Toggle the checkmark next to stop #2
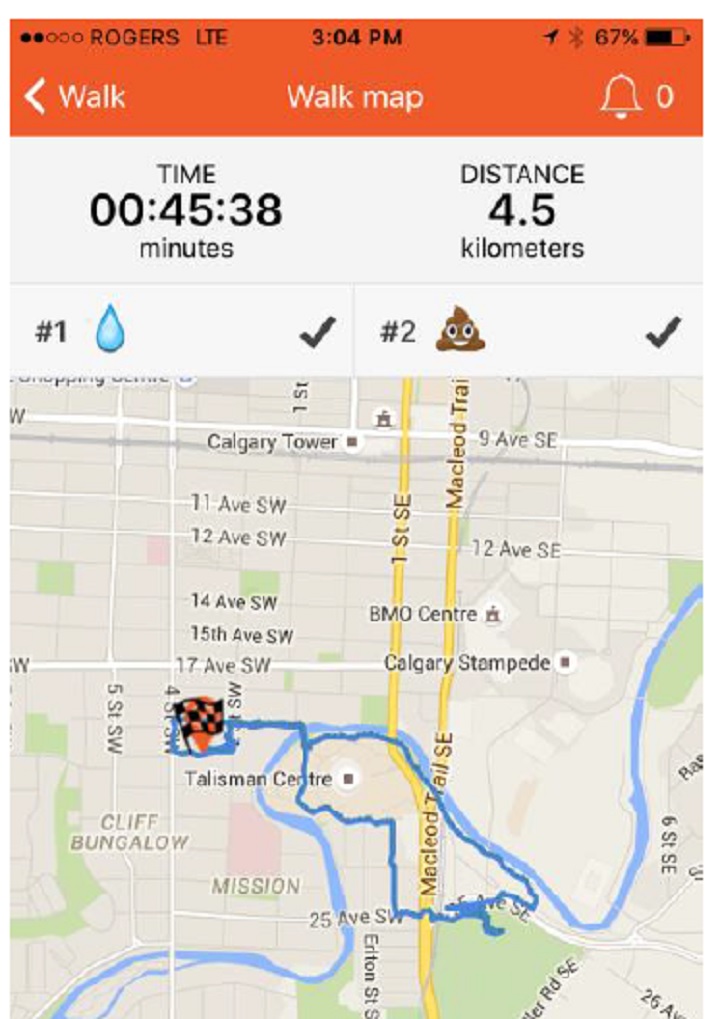The height and width of the screenshot is (1019, 720). click(664, 328)
